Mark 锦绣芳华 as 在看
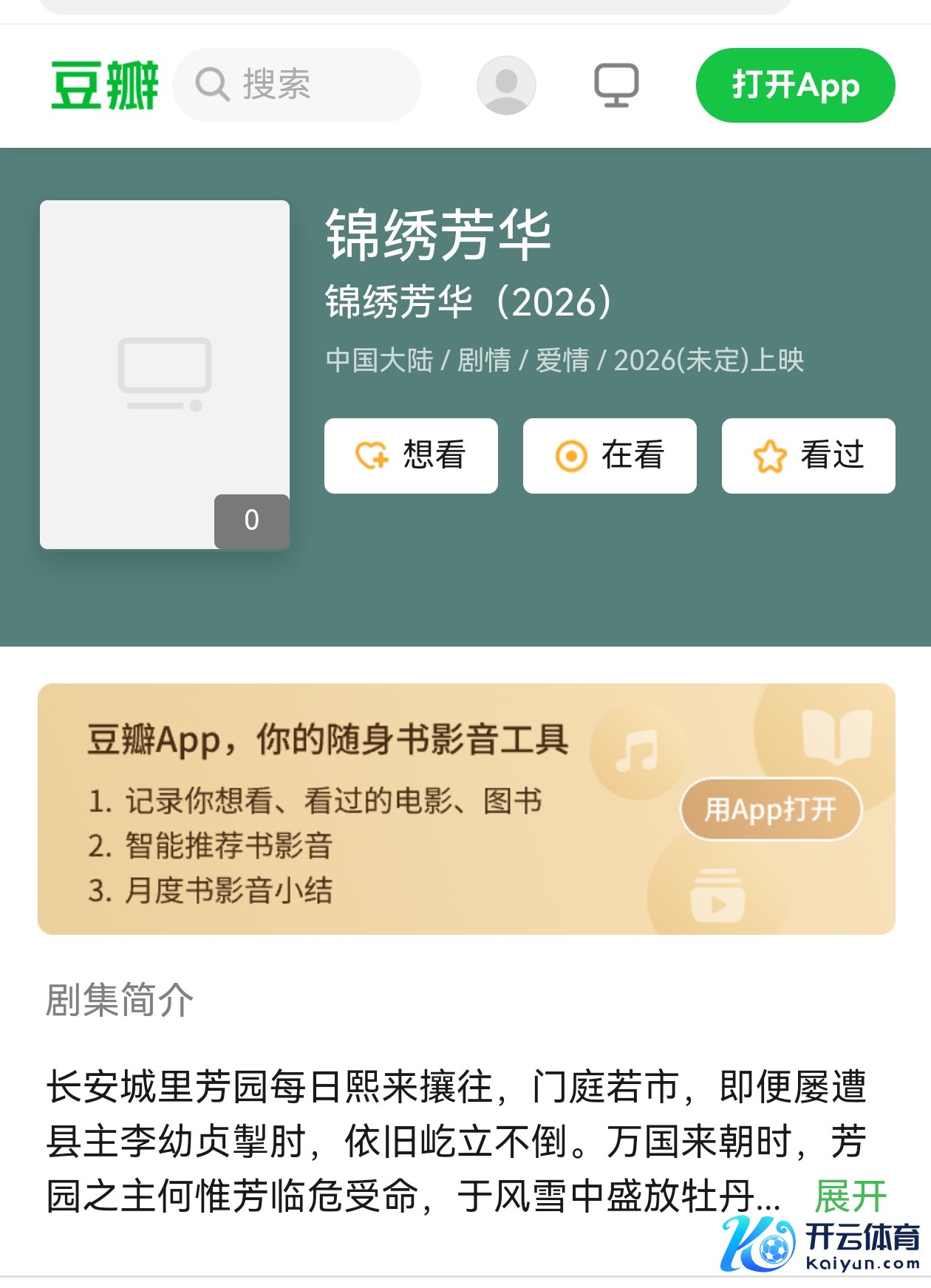Viewport: 931px width, 1288px height. (610, 455)
